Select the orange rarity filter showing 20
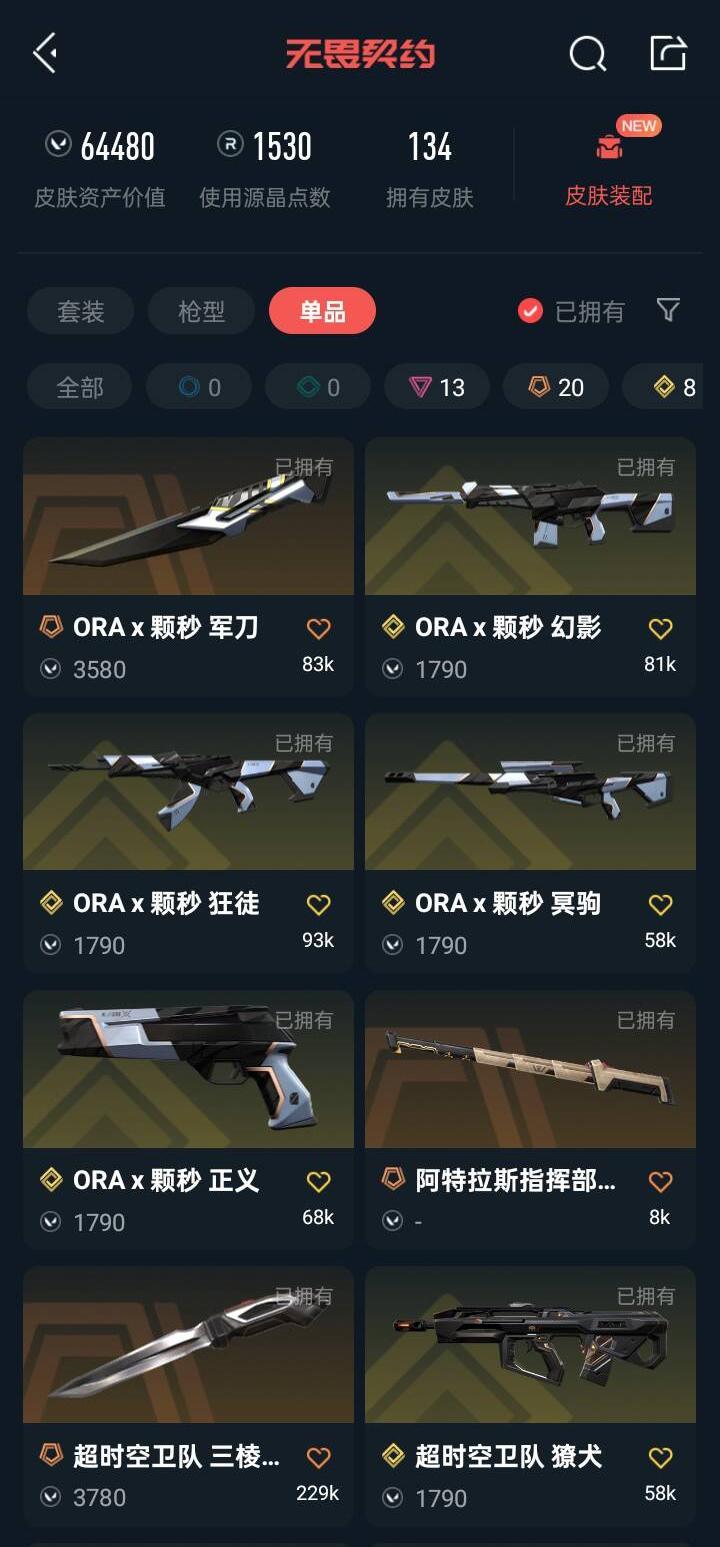 pos(556,387)
